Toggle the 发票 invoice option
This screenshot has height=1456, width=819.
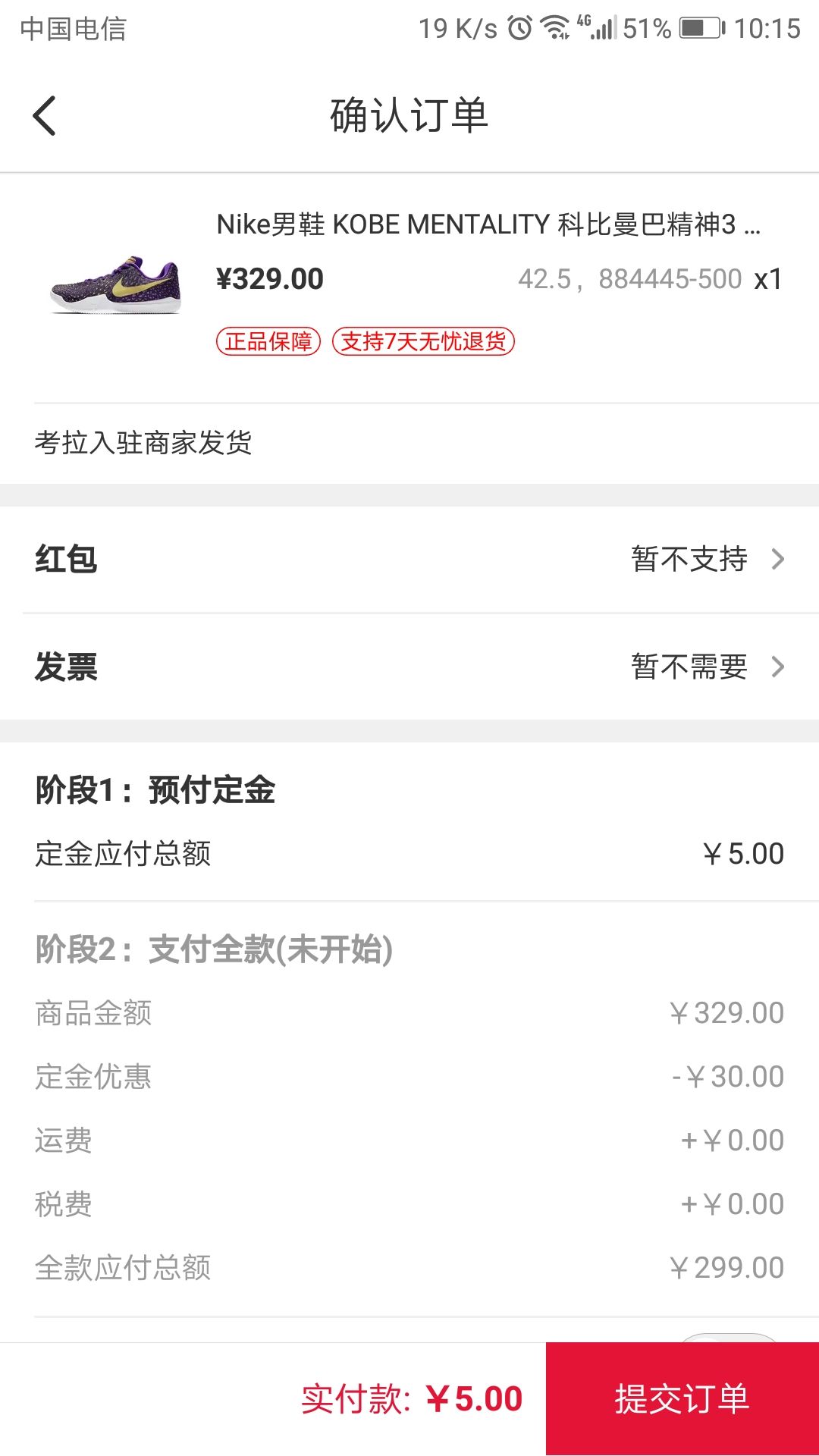coord(409,667)
